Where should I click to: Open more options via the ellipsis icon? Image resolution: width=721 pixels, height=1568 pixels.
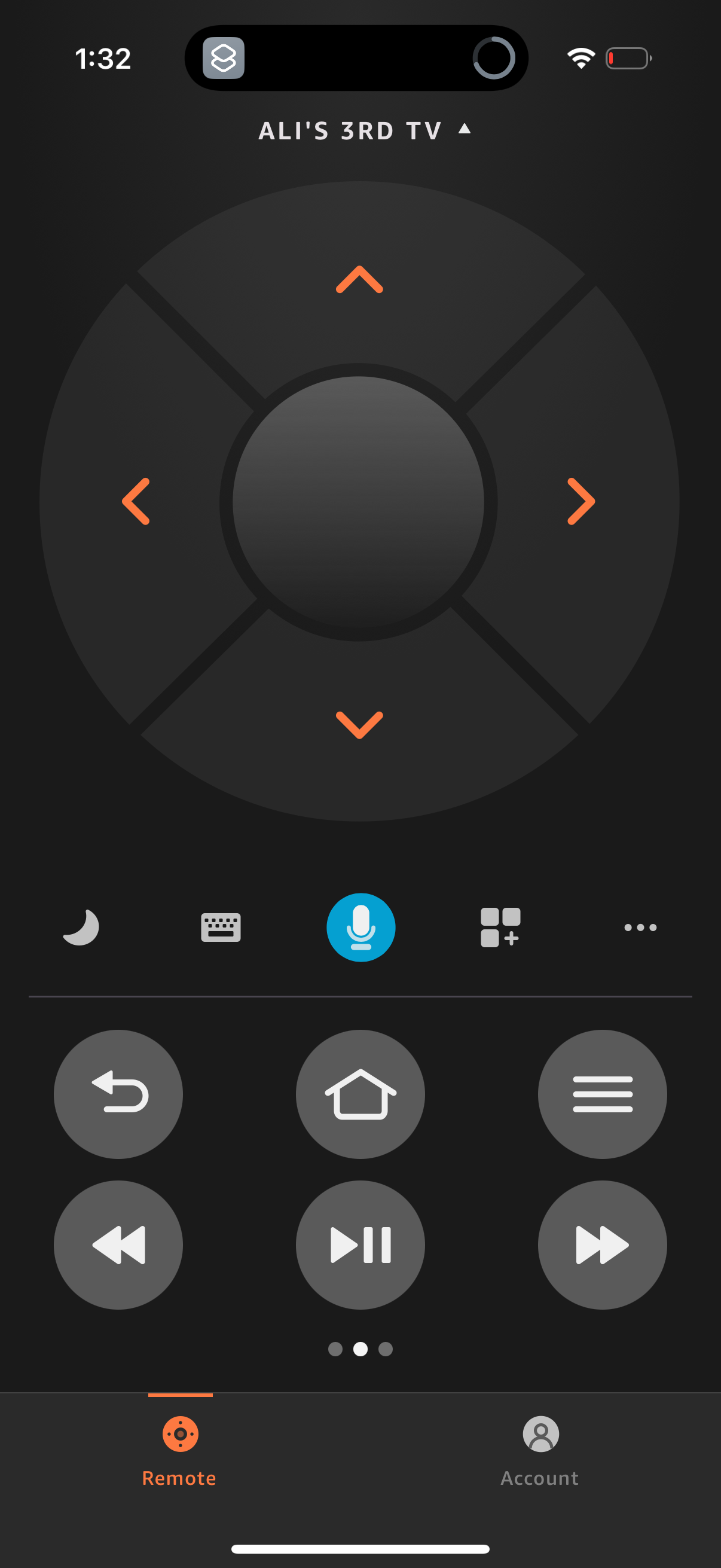pyautogui.click(x=640, y=927)
